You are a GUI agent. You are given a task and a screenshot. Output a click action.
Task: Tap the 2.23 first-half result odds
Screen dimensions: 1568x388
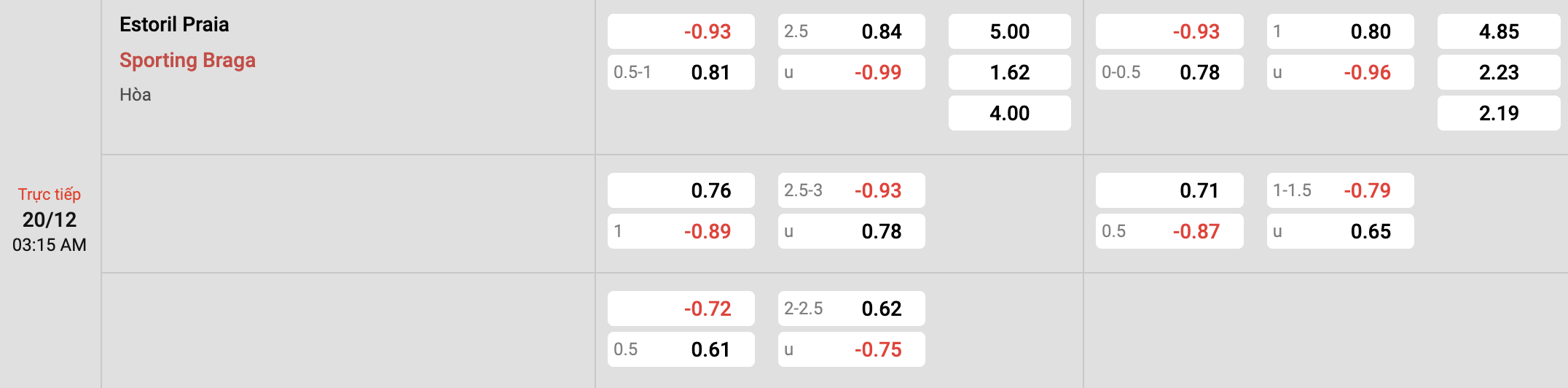(x=1498, y=72)
